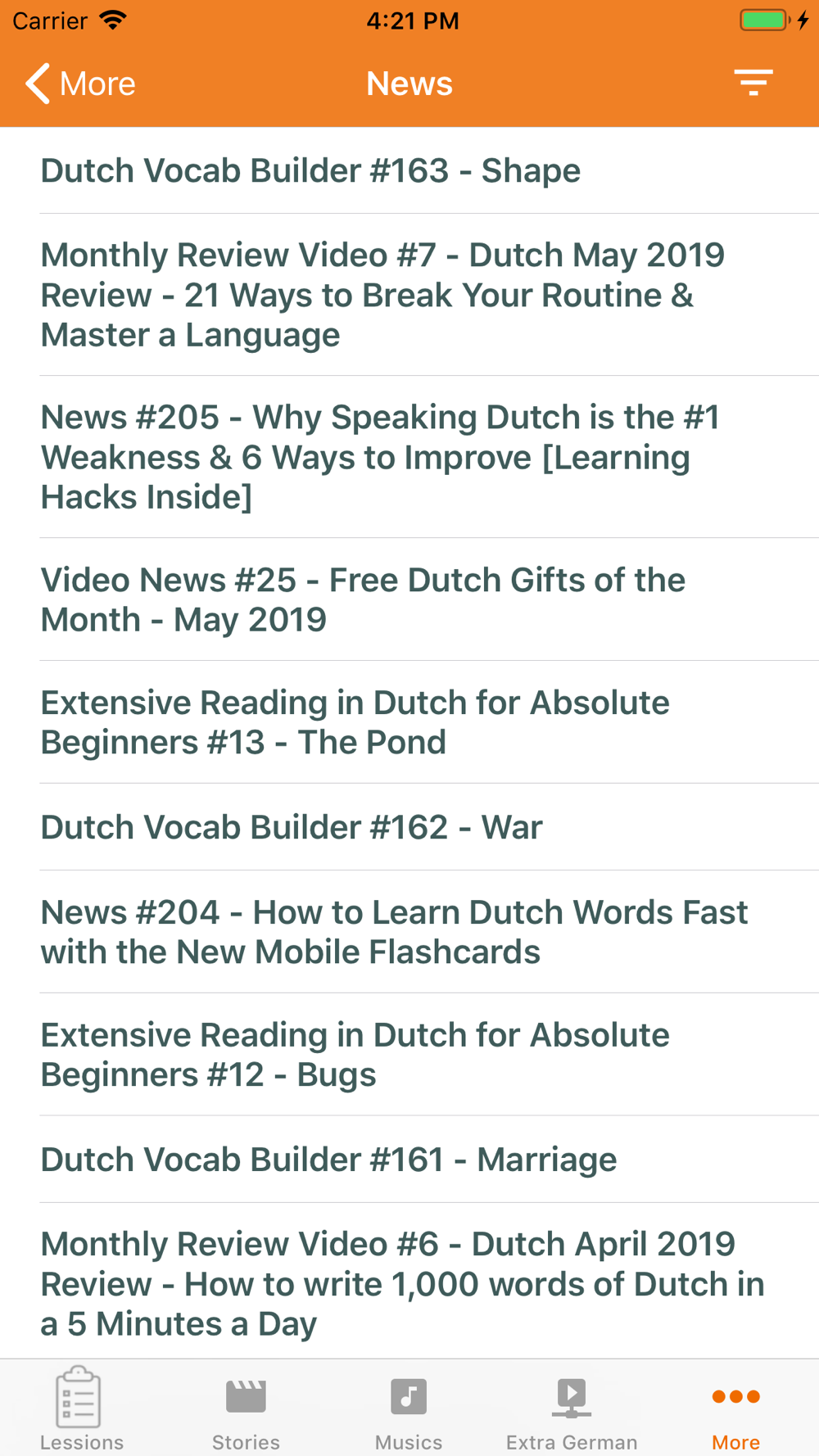Open Monthly Review Video #6 article
Image resolution: width=819 pixels, height=1456 pixels.
click(x=409, y=1282)
